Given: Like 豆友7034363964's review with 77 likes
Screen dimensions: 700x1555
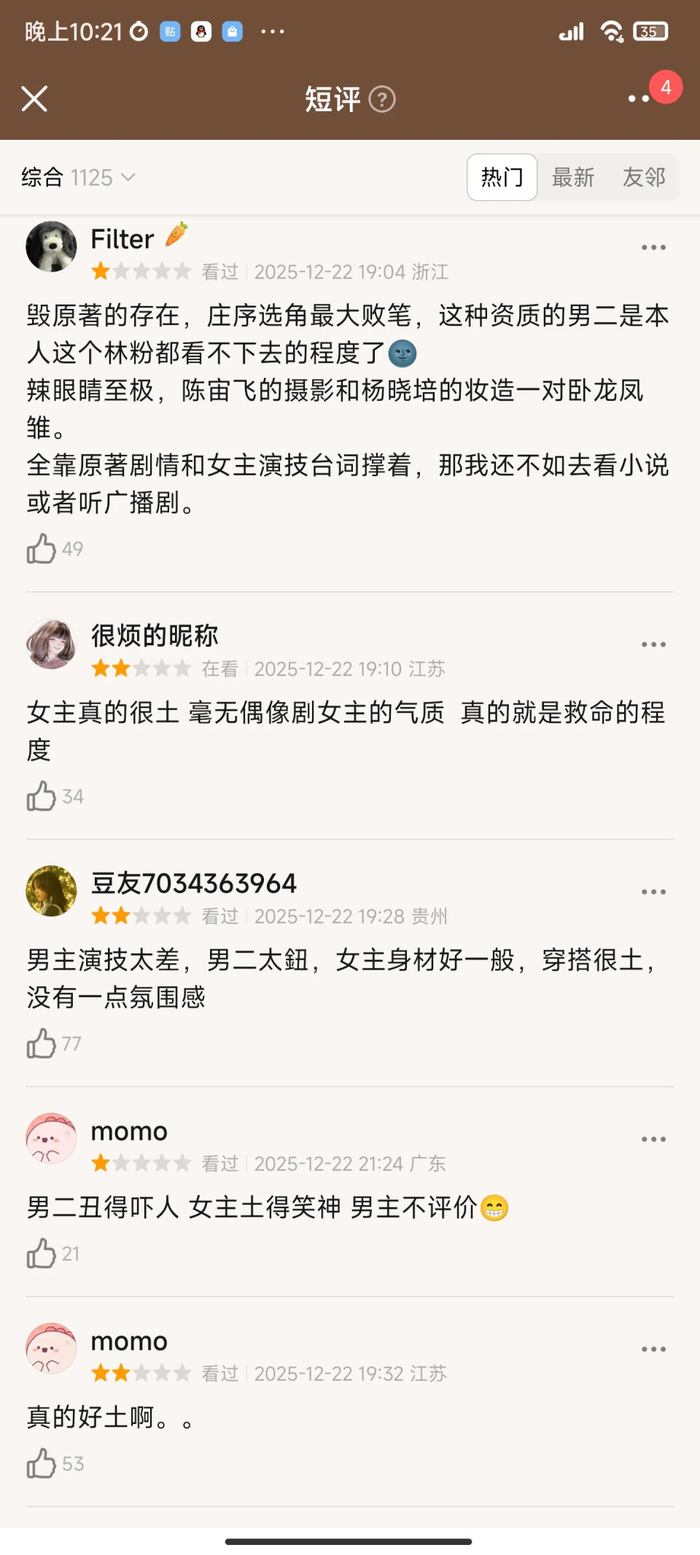Looking at the screenshot, I should 41,1044.
